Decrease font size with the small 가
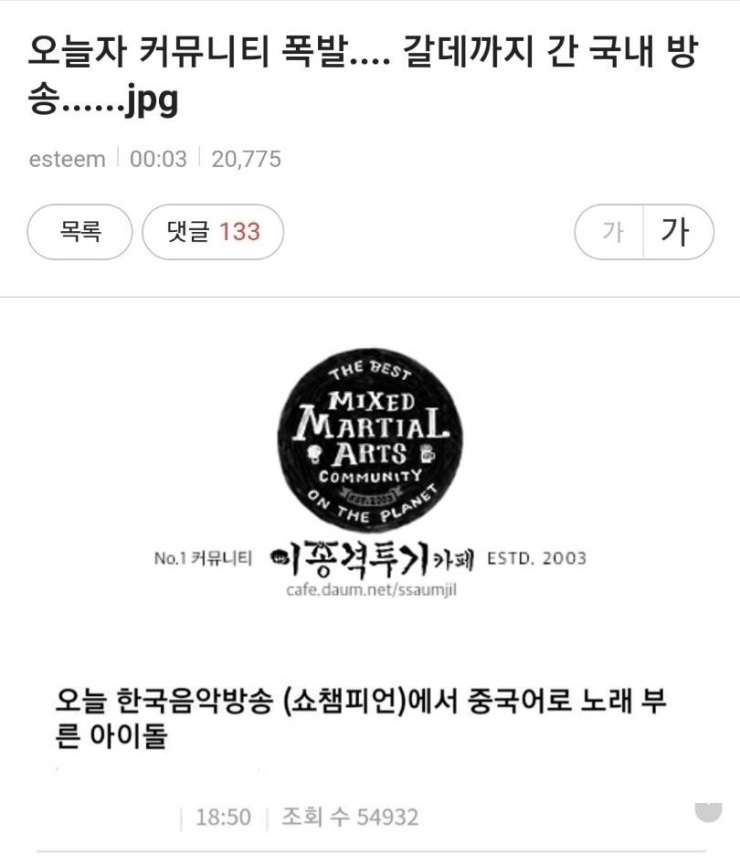Image resolution: width=740 pixels, height=859 pixels. pos(610,233)
